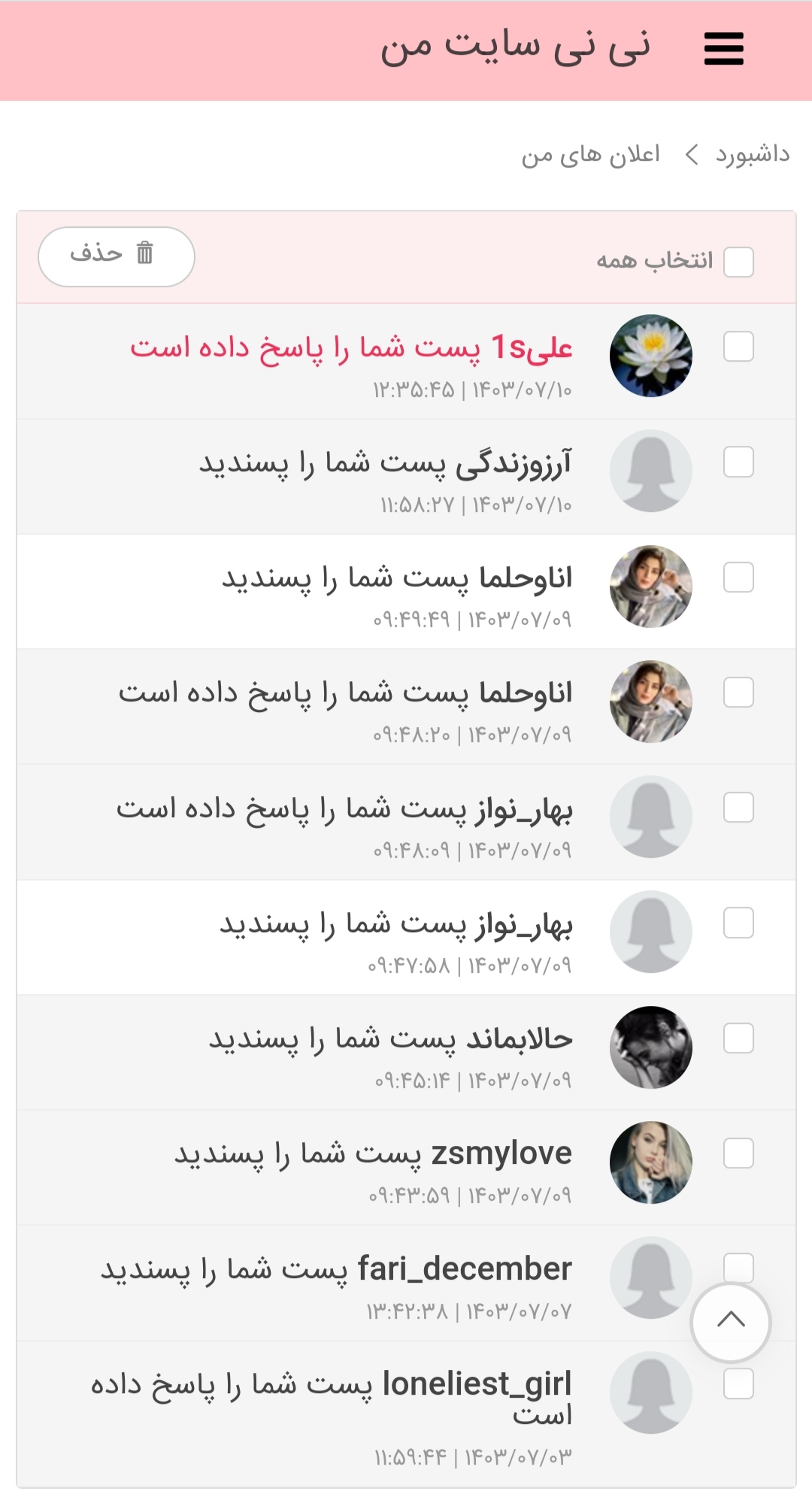This screenshot has height=1497, width=812.
Task: Go back to داشبورد breadcrumb
Action: (x=752, y=155)
